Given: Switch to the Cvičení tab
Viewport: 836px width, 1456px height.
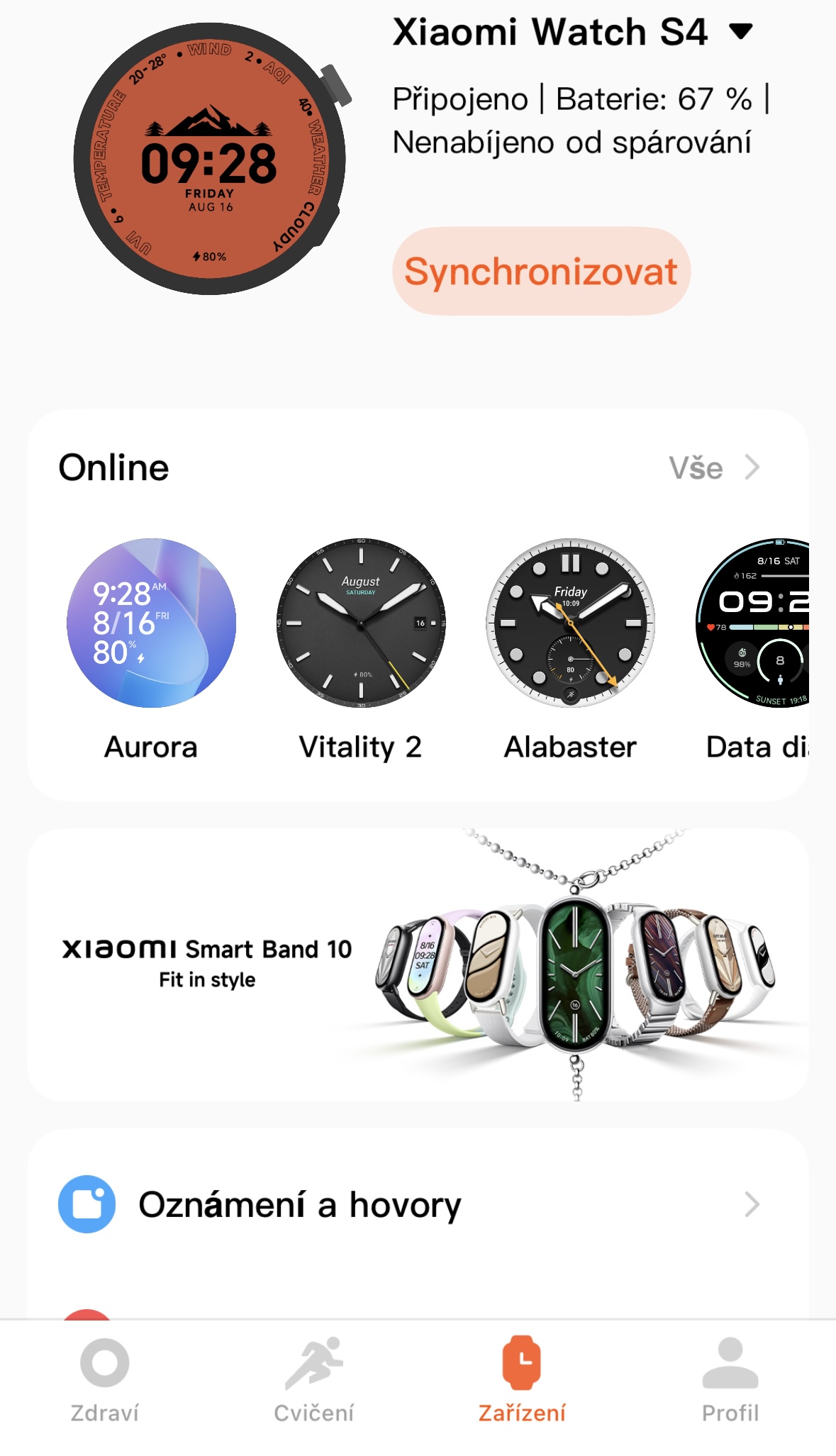Looking at the screenshot, I should (313, 1381).
